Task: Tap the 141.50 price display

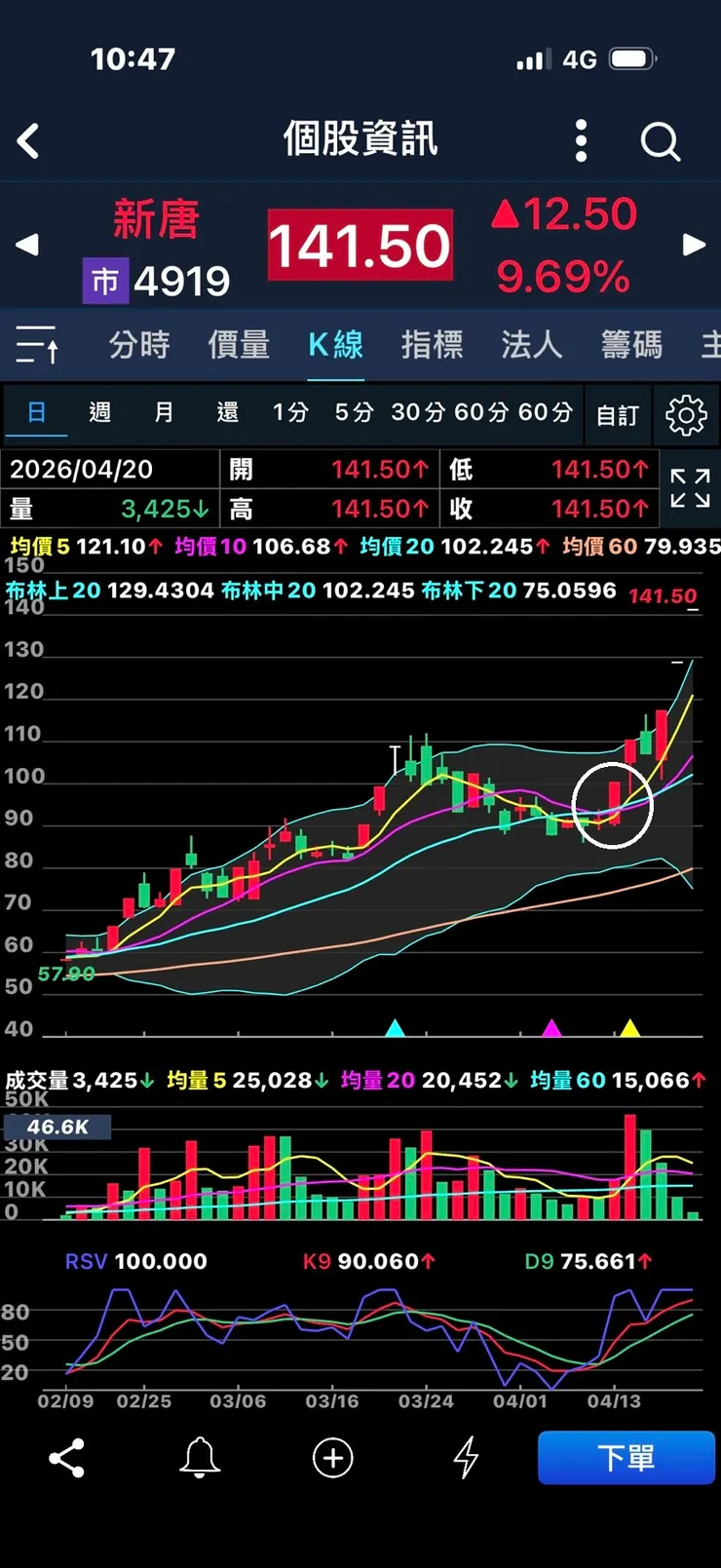Action: [360, 244]
